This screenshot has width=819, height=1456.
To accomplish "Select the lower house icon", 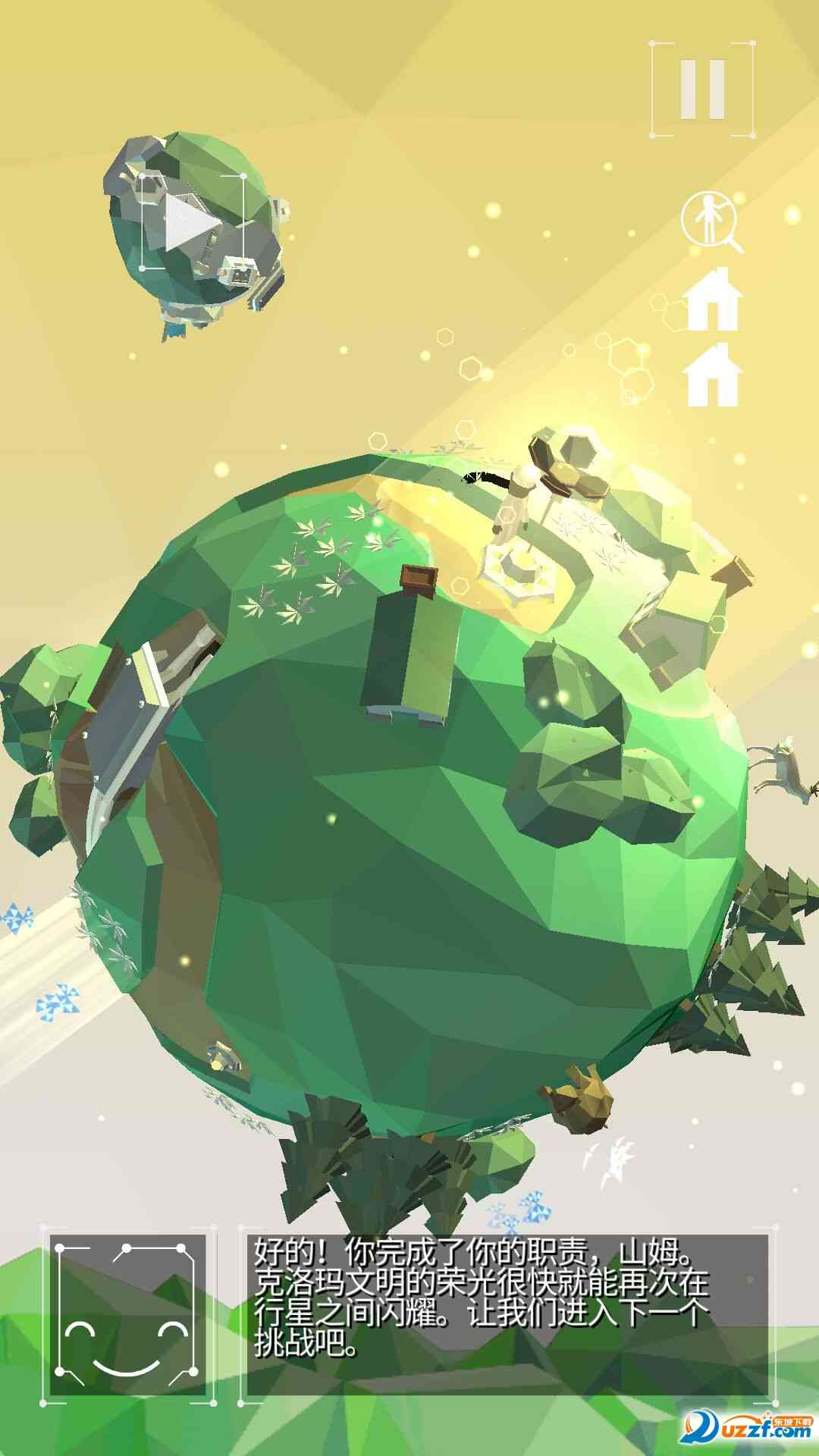I will coord(711,375).
